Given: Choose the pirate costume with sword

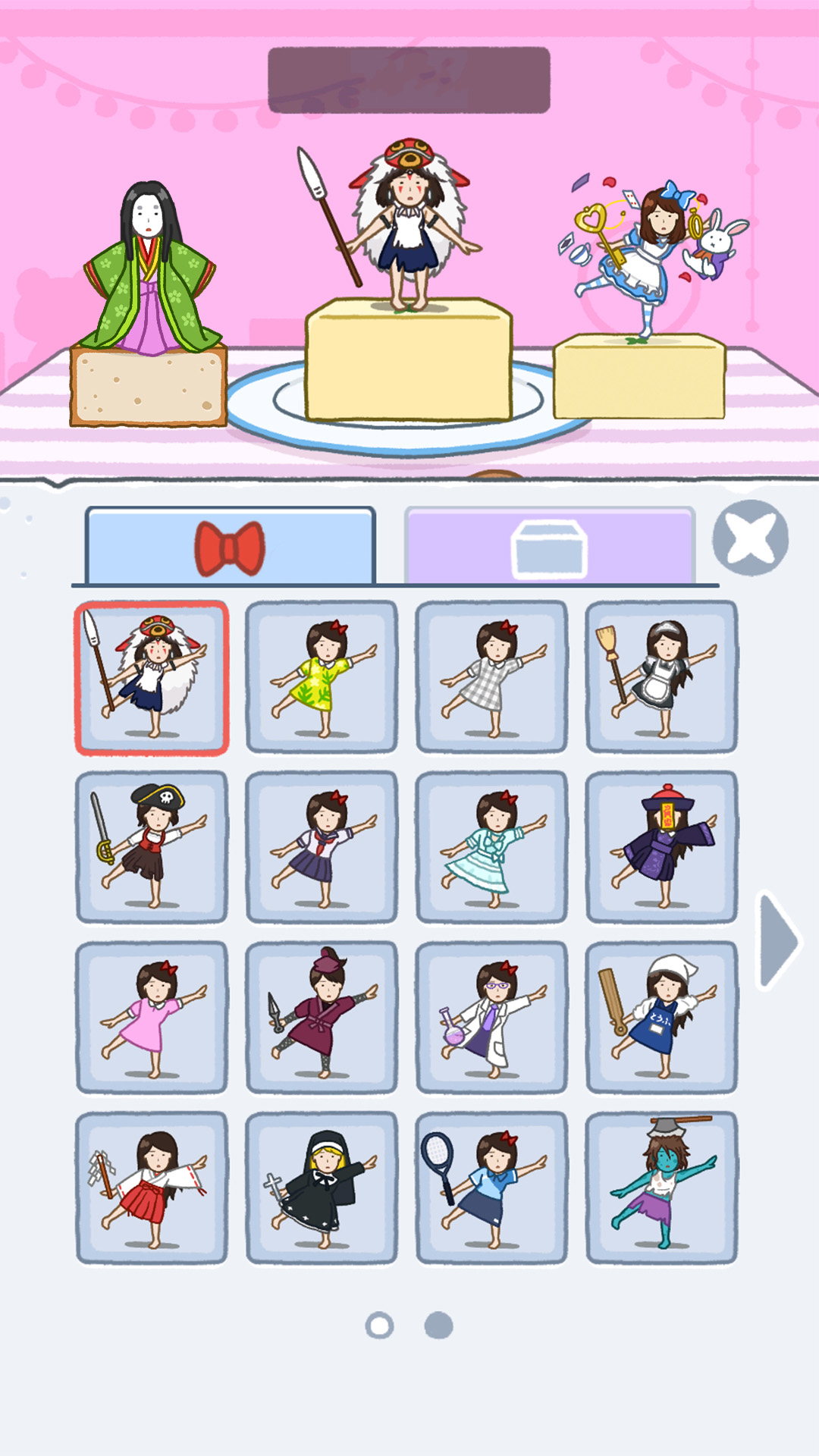Looking at the screenshot, I should 152,847.
